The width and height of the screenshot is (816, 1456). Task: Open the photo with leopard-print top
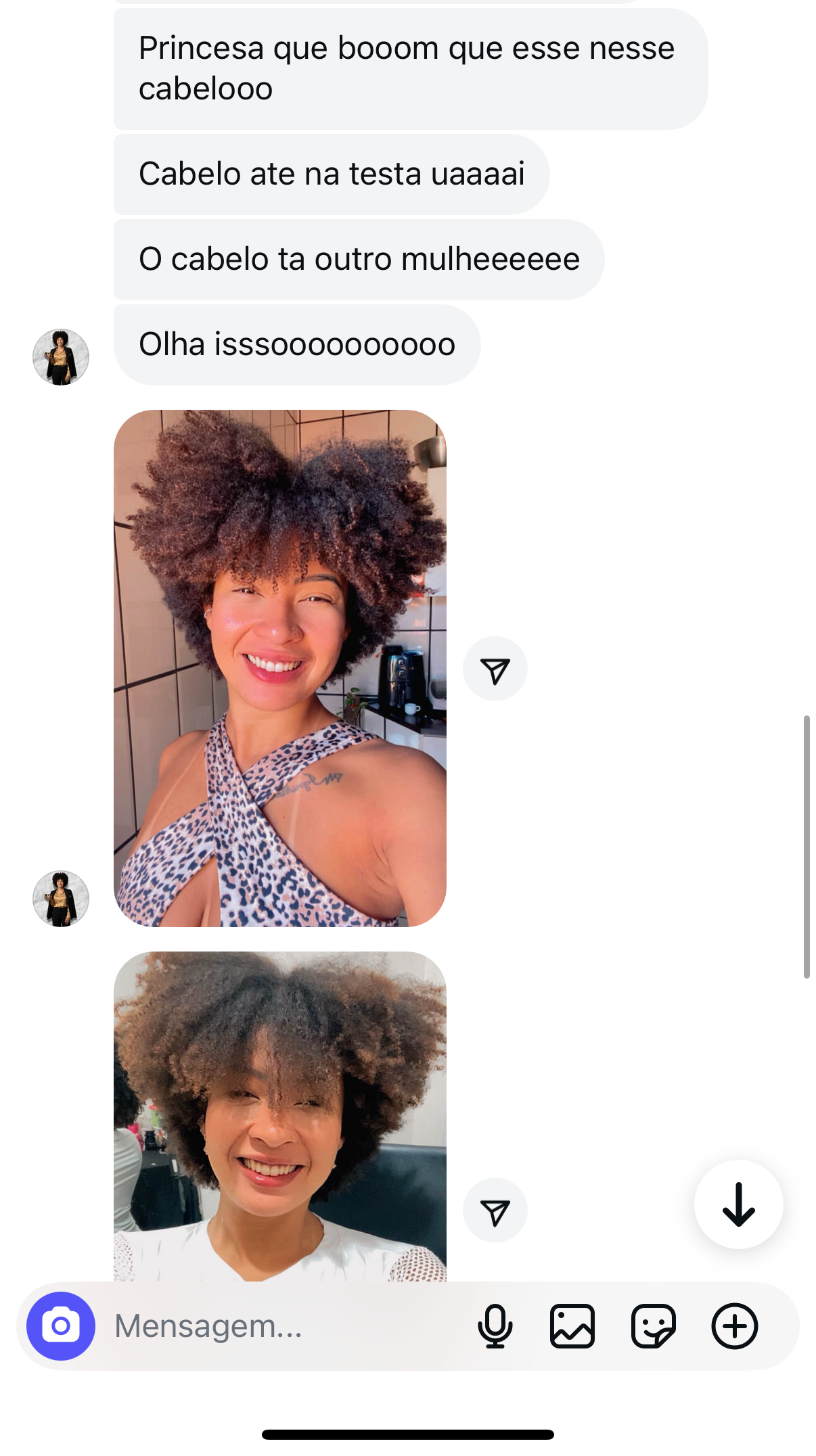tap(280, 668)
